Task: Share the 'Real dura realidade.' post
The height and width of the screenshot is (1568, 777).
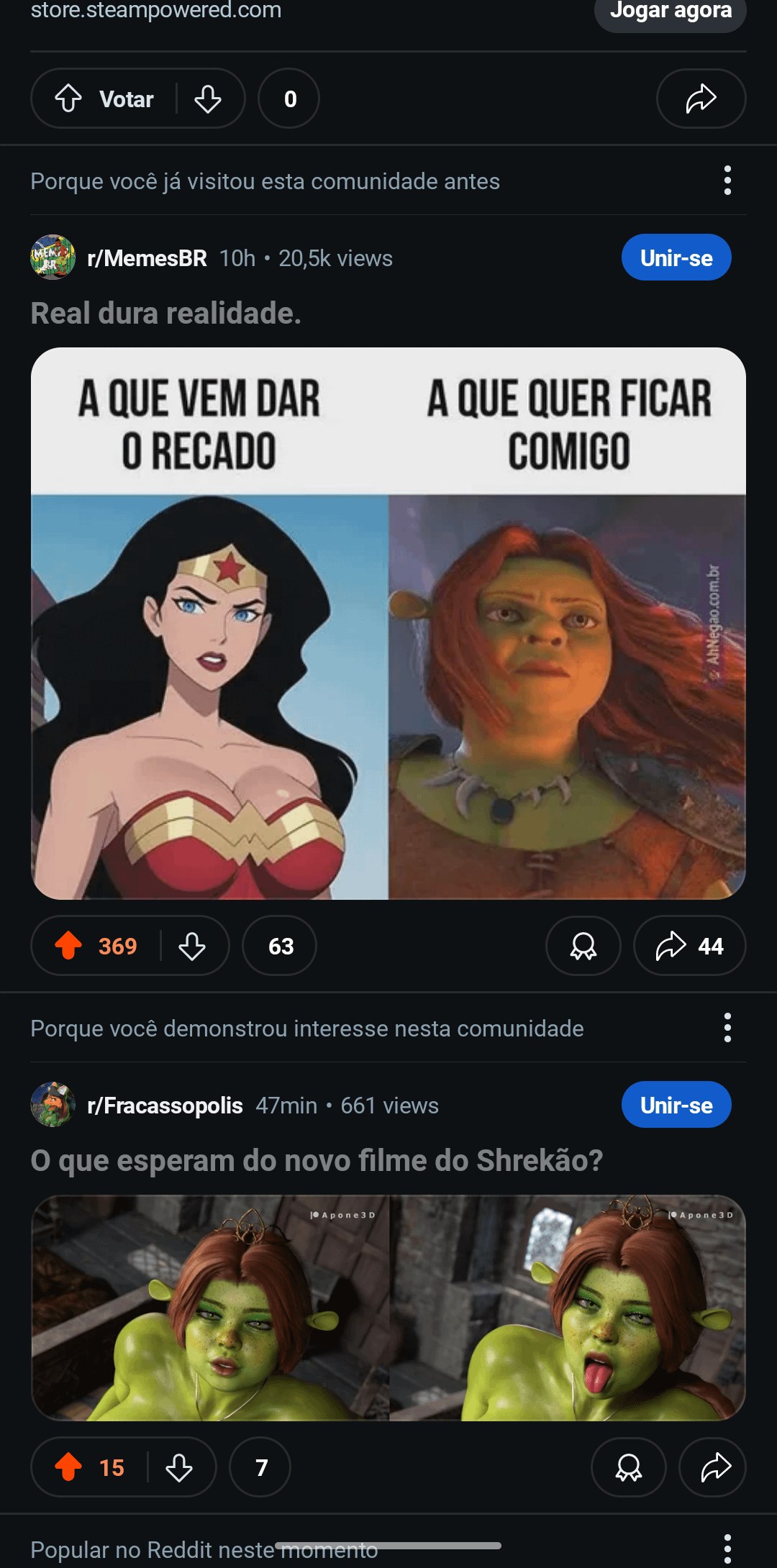Action: click(689, 946)
